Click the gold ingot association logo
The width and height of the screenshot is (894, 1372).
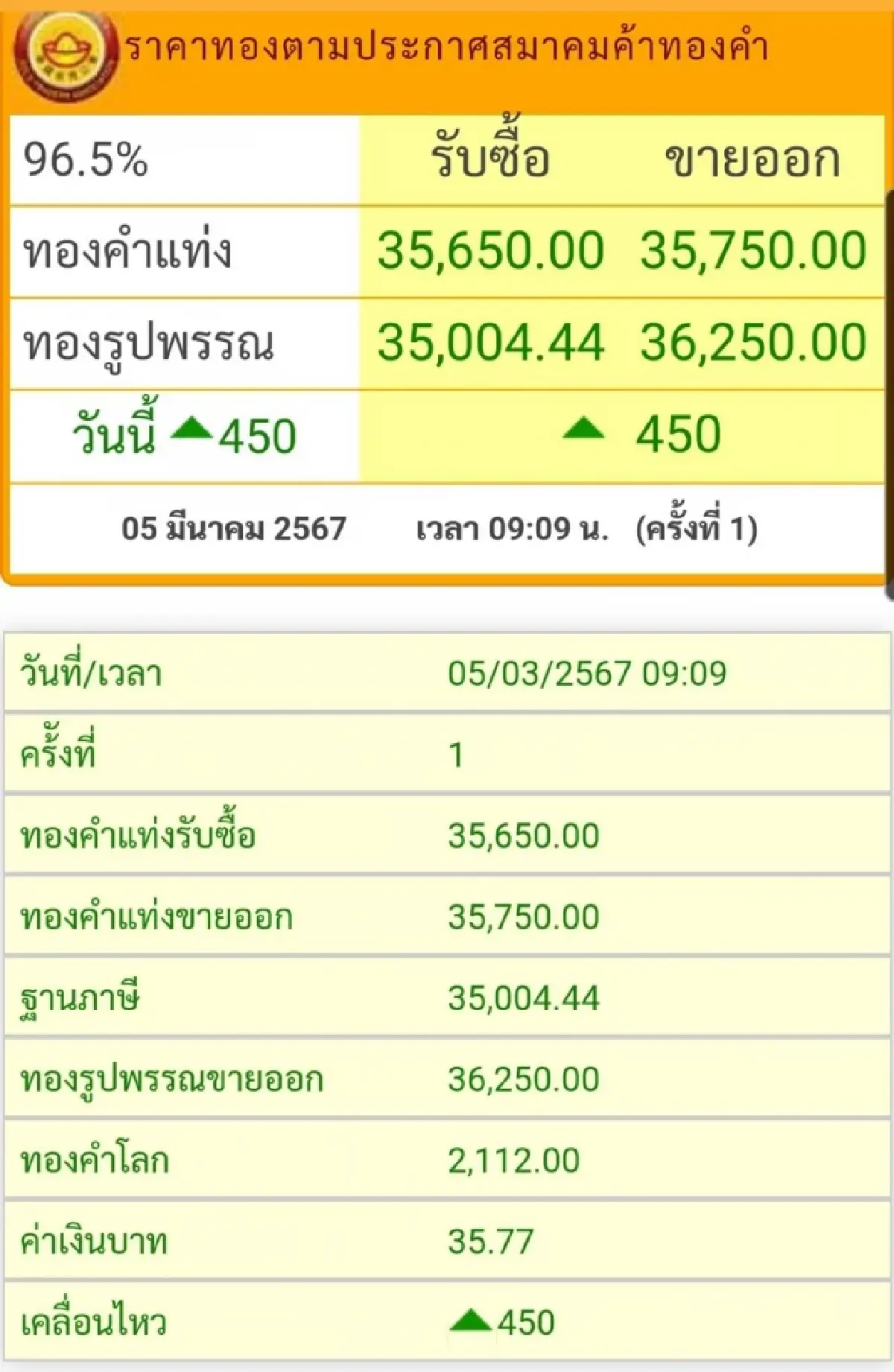click(x=66, y=50)
